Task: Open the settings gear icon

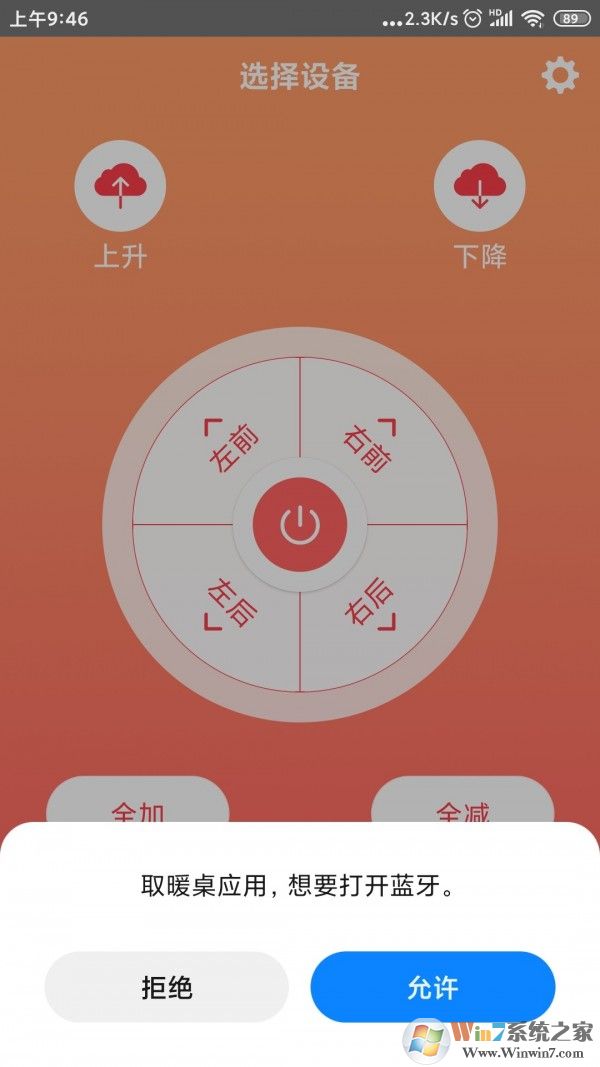Action: 559,76
